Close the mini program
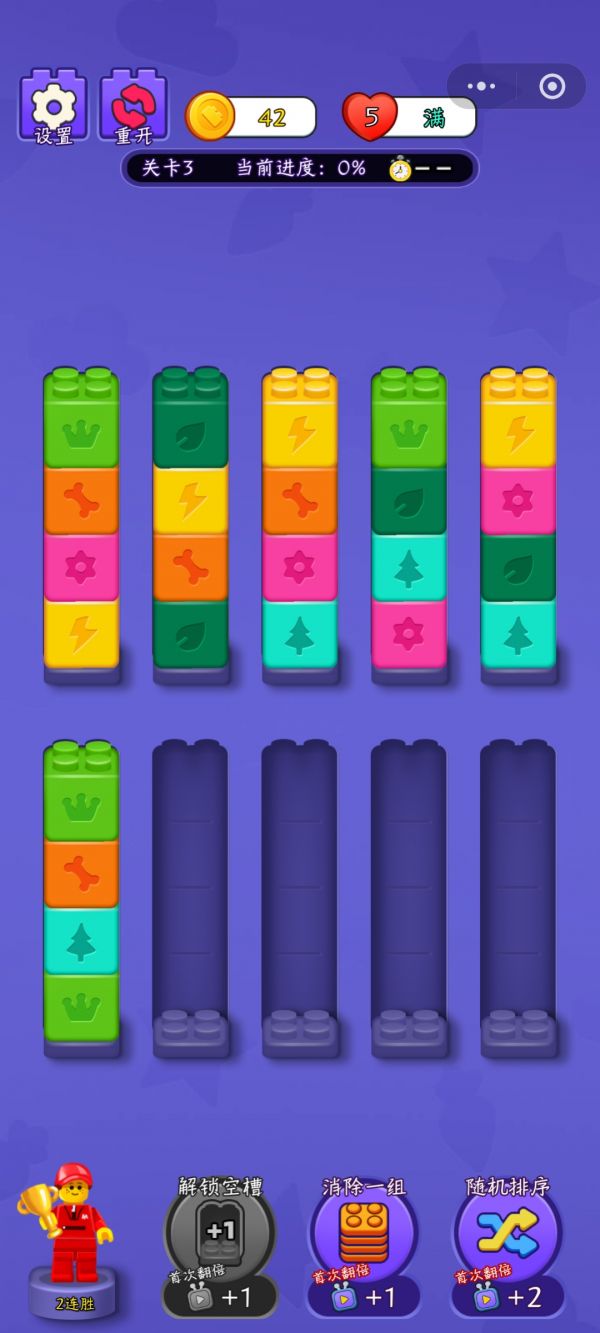The width and height of the screenshot is (600, 1333). pyautogui.click(x=552, y=87)
